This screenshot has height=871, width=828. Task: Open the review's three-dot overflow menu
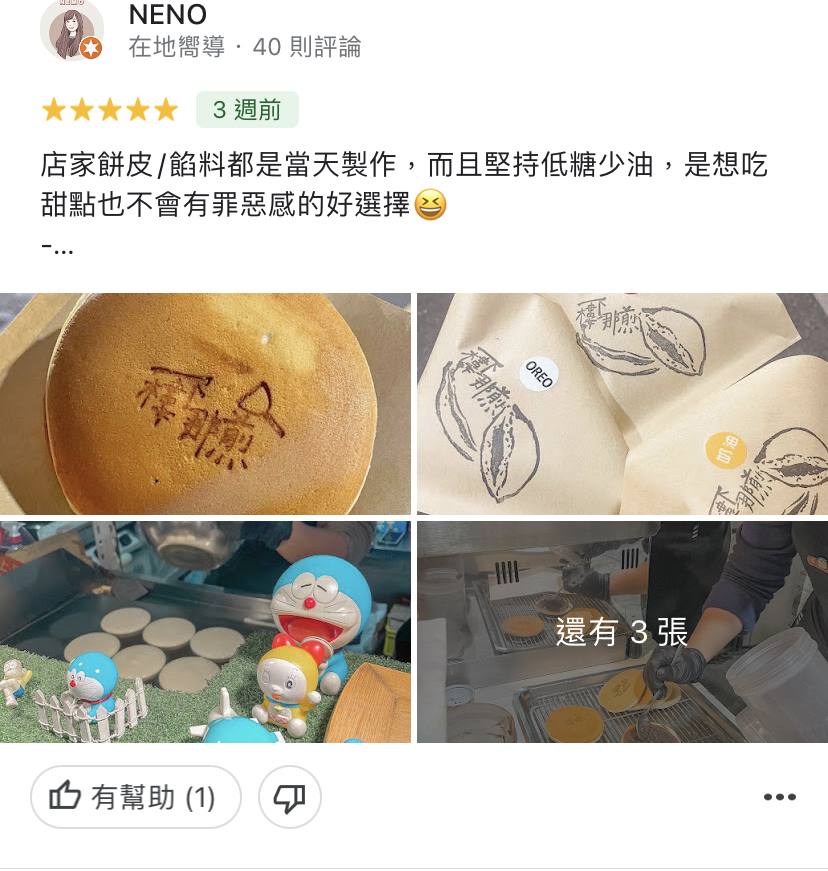click(x=780, y=797)
